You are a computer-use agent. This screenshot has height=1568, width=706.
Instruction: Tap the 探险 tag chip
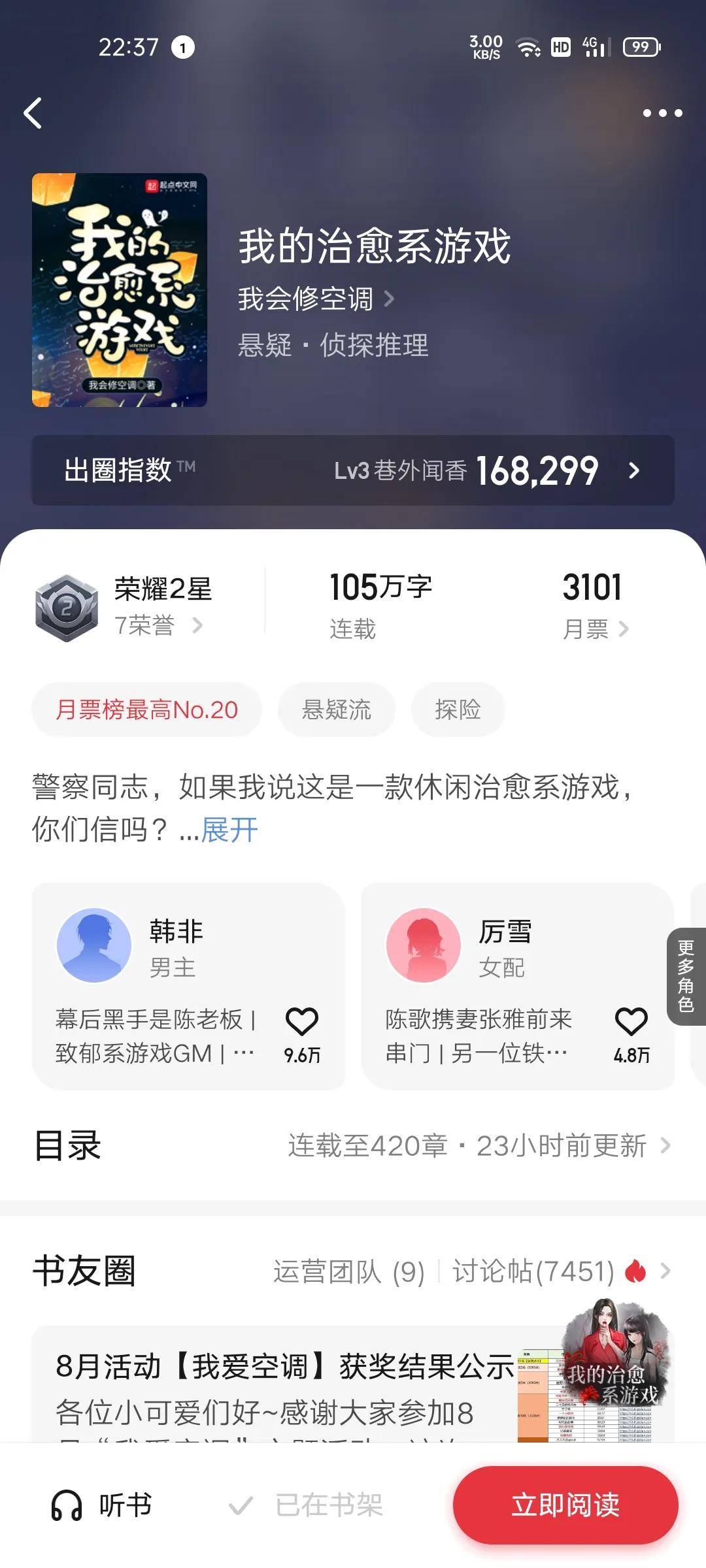coord(458,710)
